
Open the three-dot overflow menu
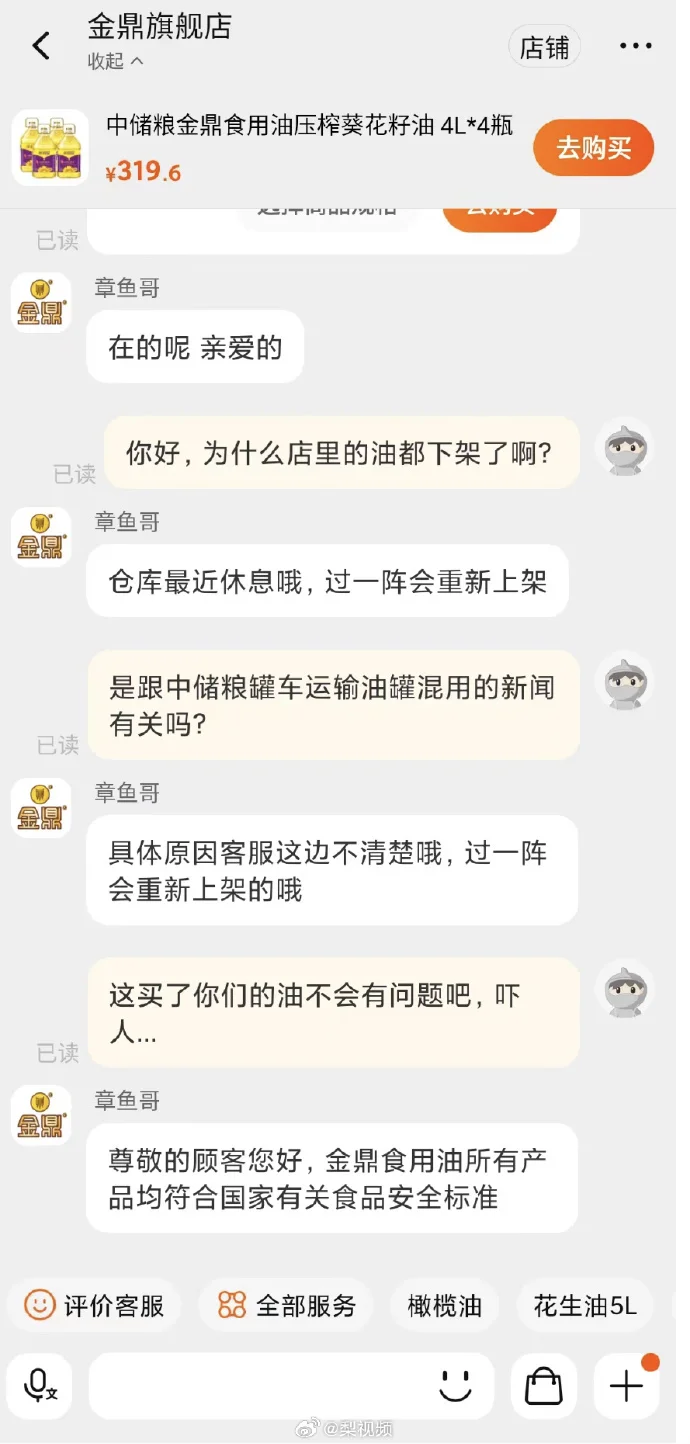pos(636,46)
